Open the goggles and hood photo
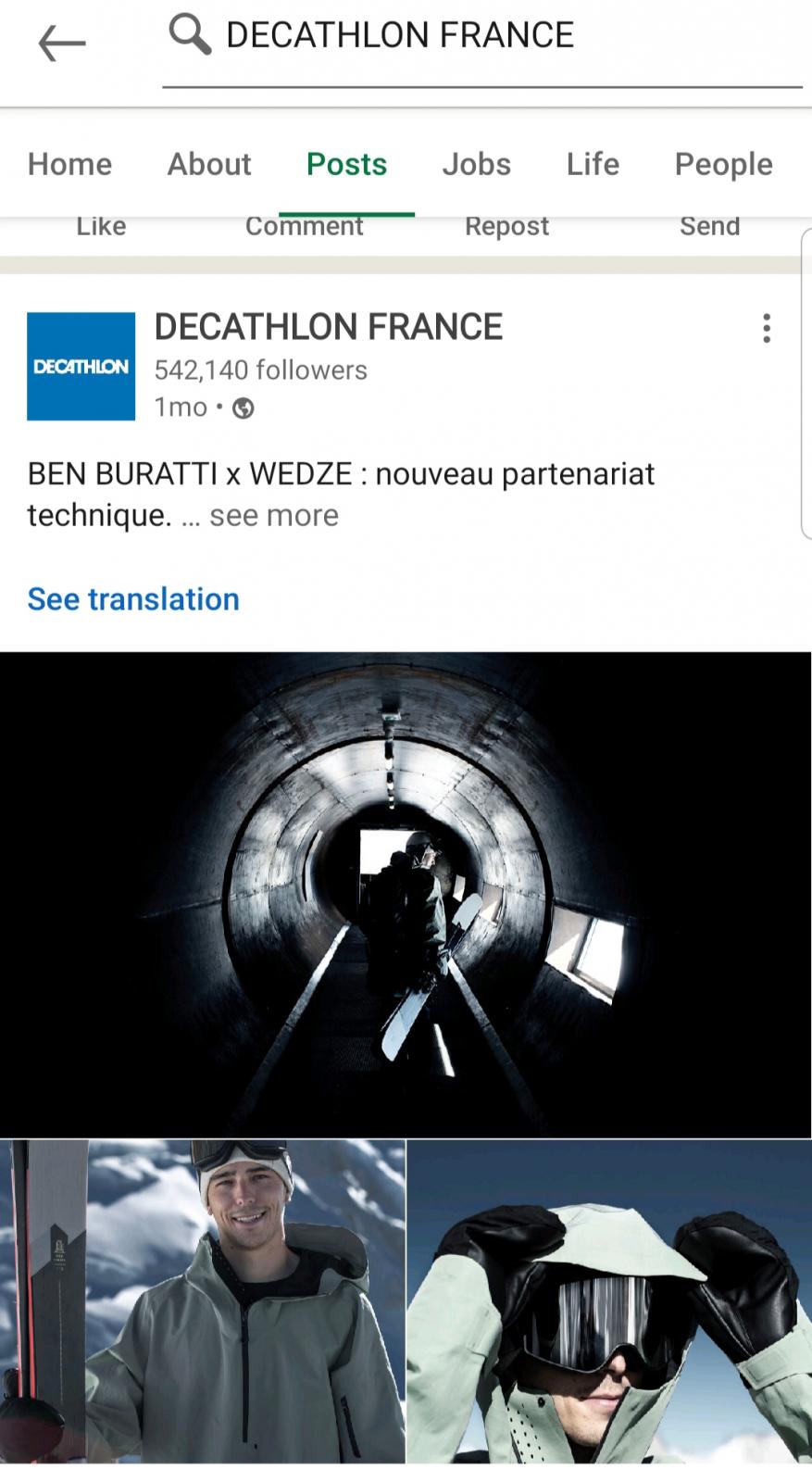The height and width of the screenshot is (1482, 812). click(609, 1301)
